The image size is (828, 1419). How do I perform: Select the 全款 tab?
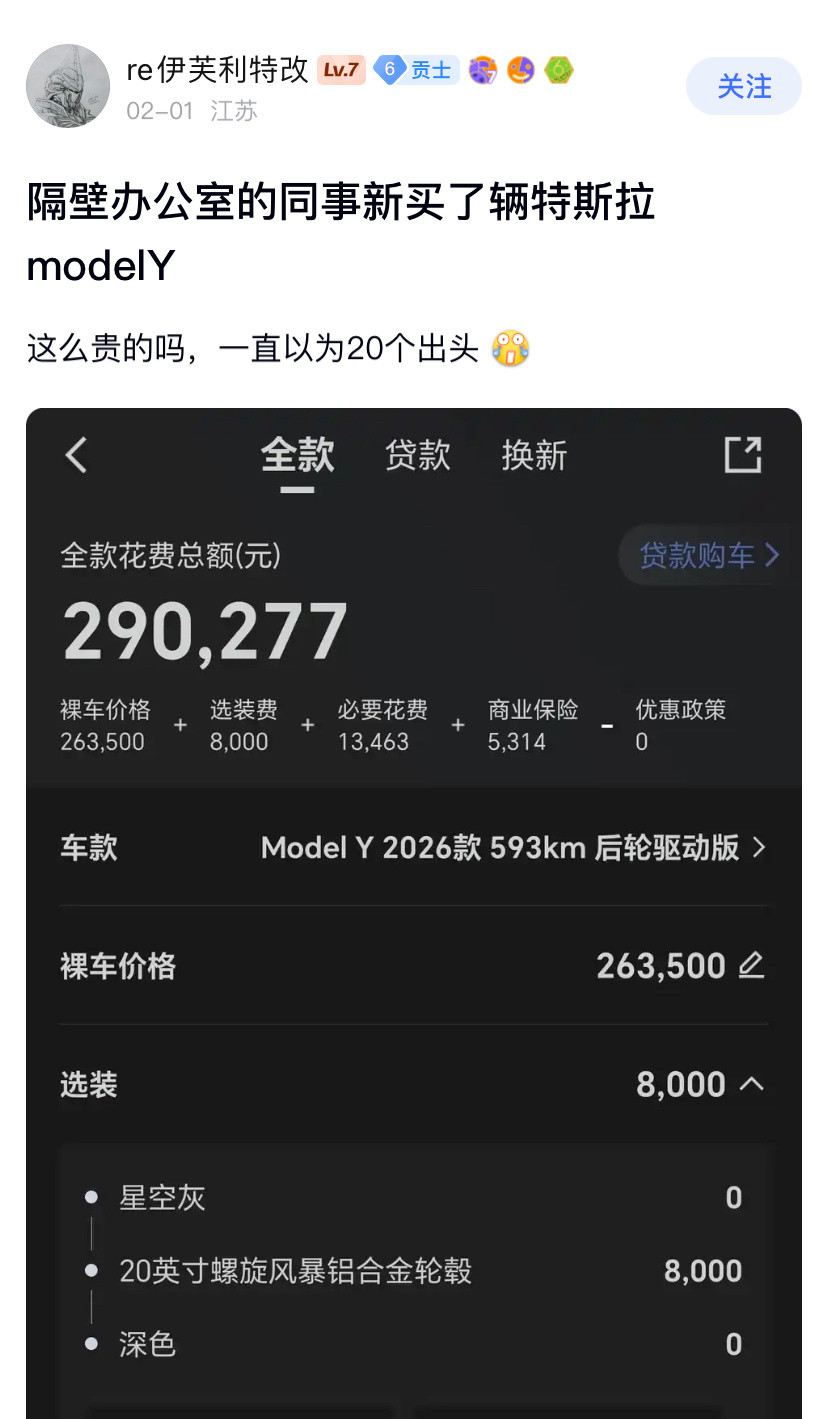pyautogui.click(x=297, y=455)
